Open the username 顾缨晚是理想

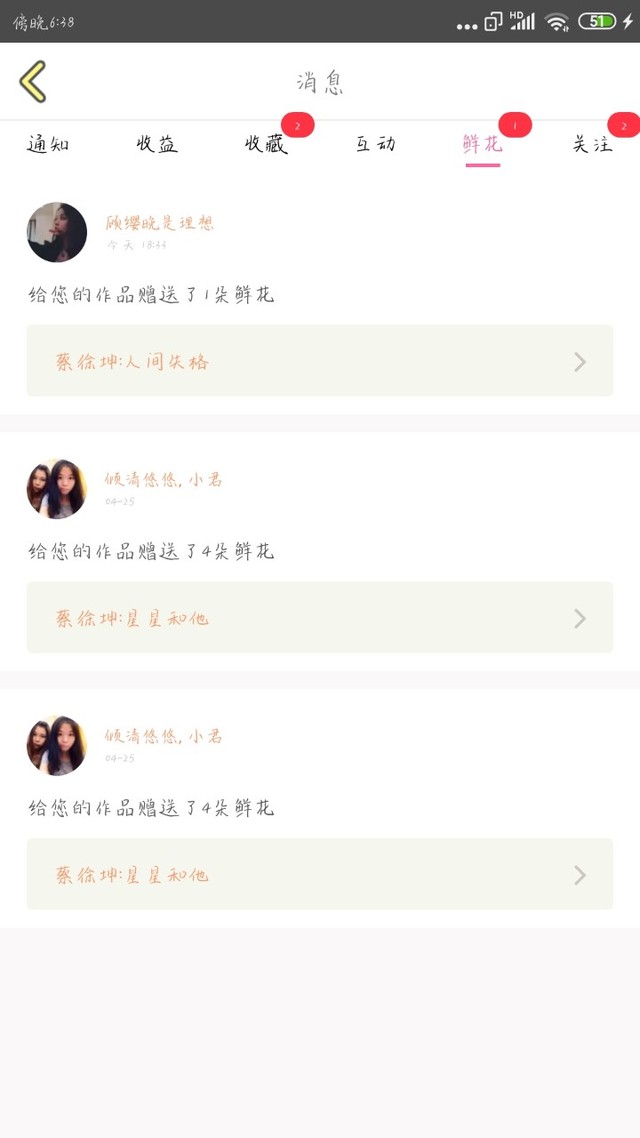tap(160, 222)
